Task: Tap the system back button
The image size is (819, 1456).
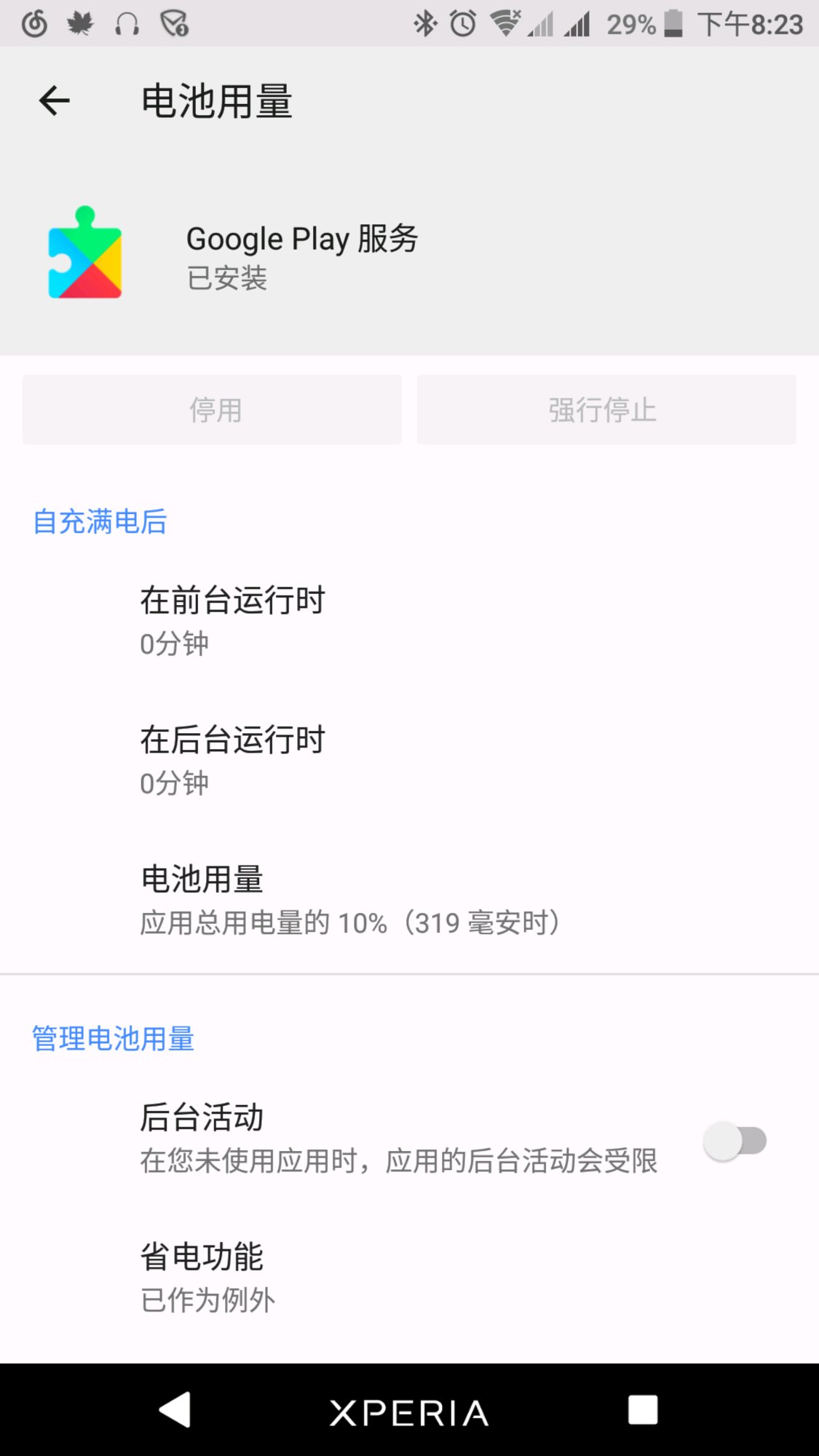Action: (175, 1410)
